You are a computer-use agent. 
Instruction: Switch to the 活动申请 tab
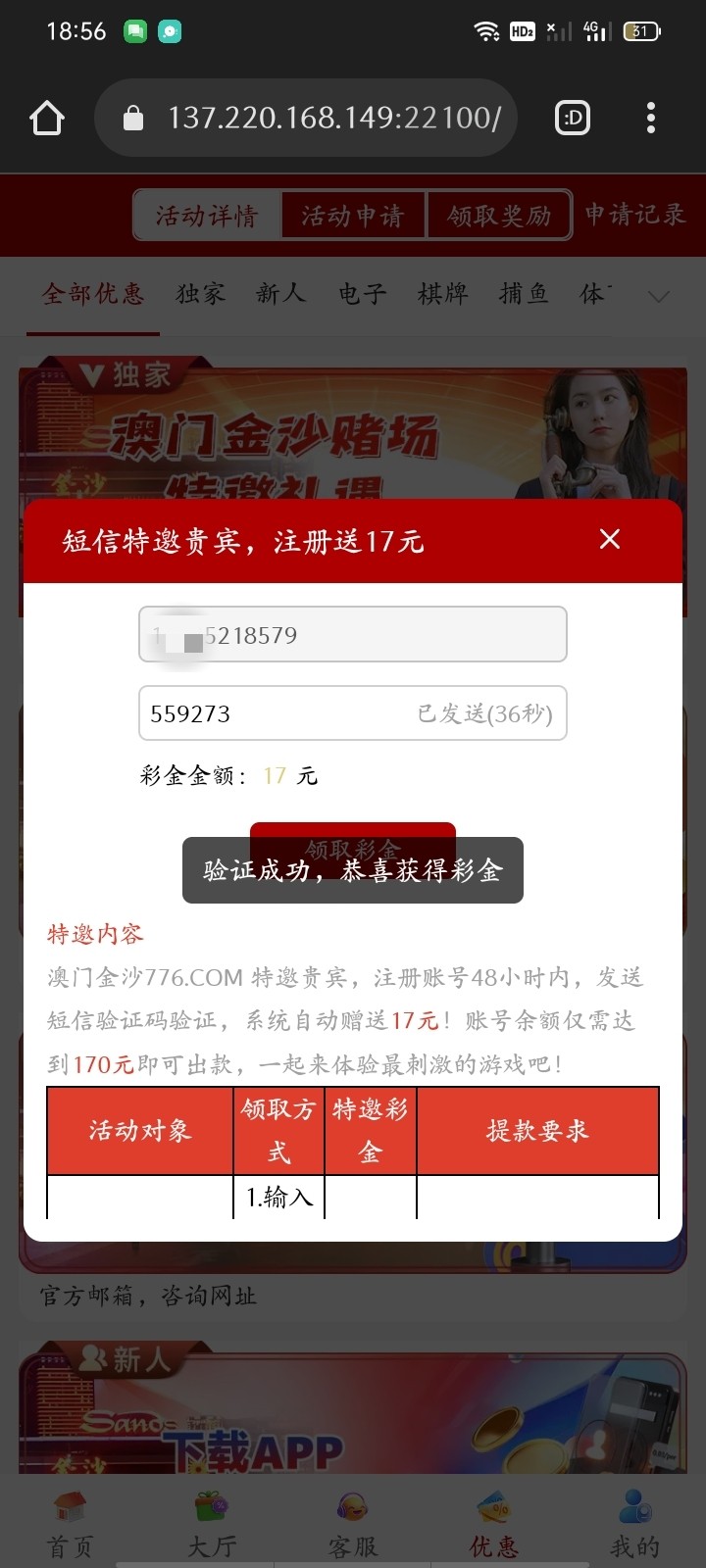pos(353,216)
